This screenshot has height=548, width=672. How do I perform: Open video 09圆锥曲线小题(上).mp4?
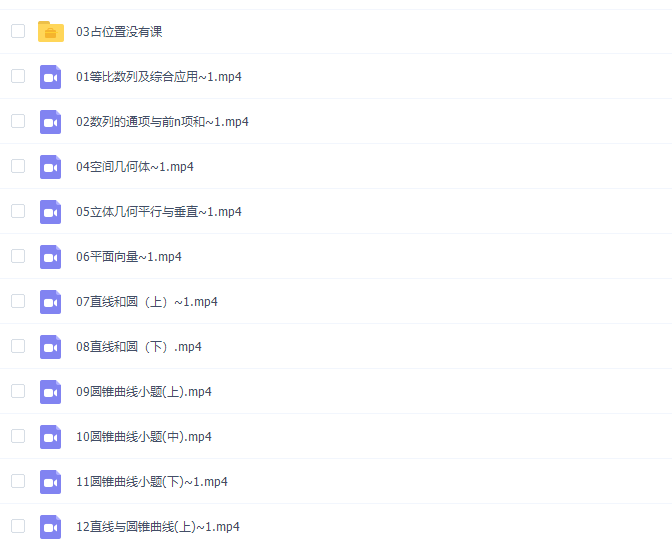click(143, 392)
